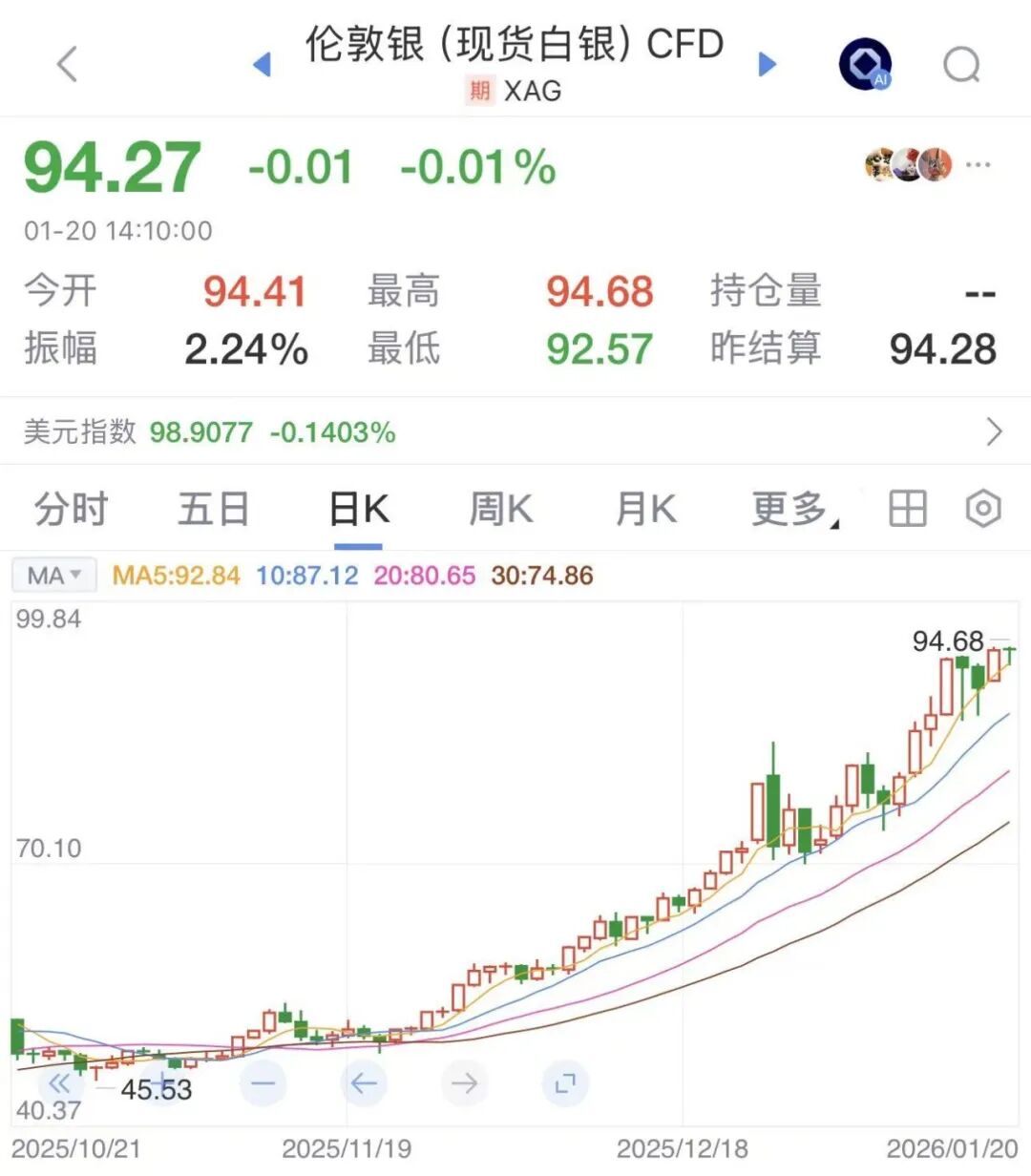
Task: Expand chart to fullscreen
Action: (x=565, y=1083)
